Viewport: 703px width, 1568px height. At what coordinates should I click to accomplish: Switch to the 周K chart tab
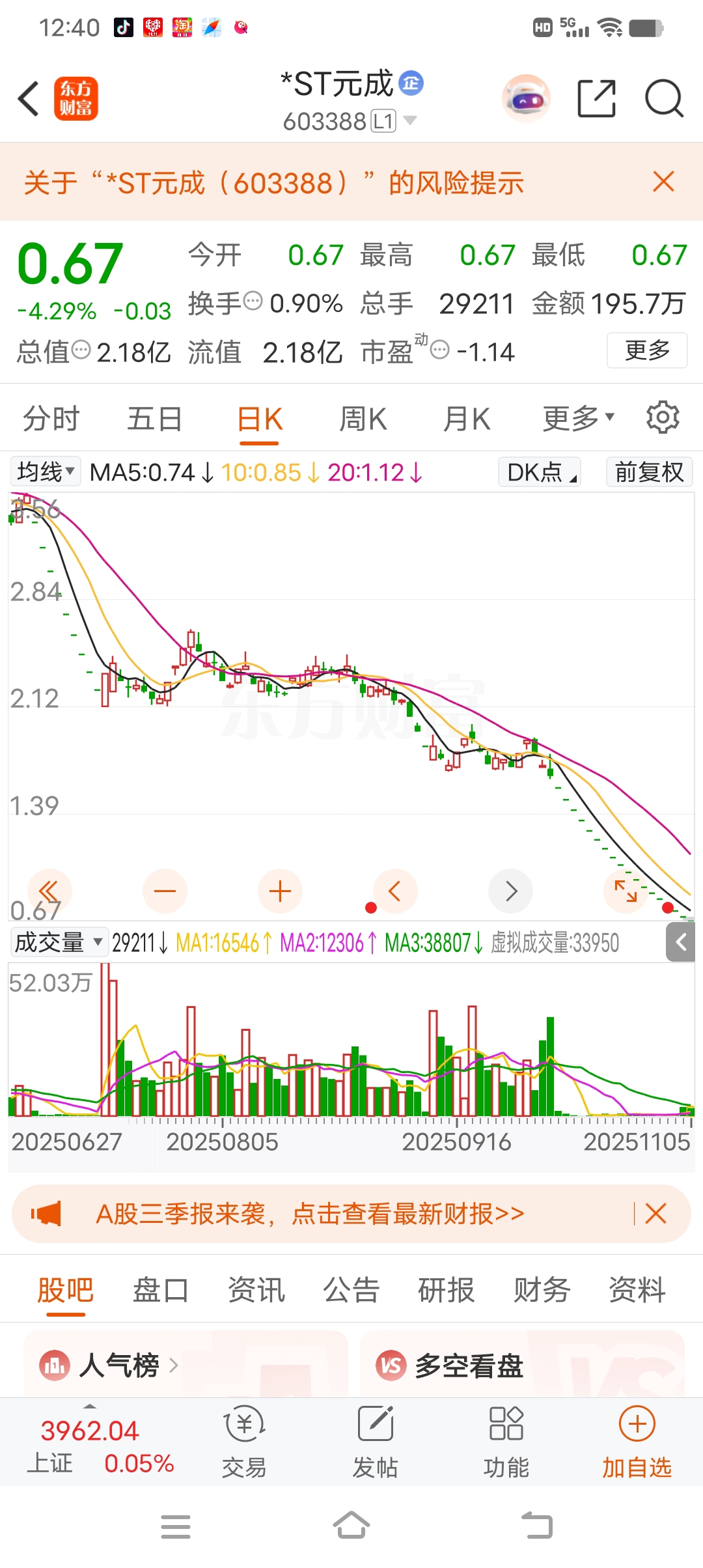click(363, 419)
